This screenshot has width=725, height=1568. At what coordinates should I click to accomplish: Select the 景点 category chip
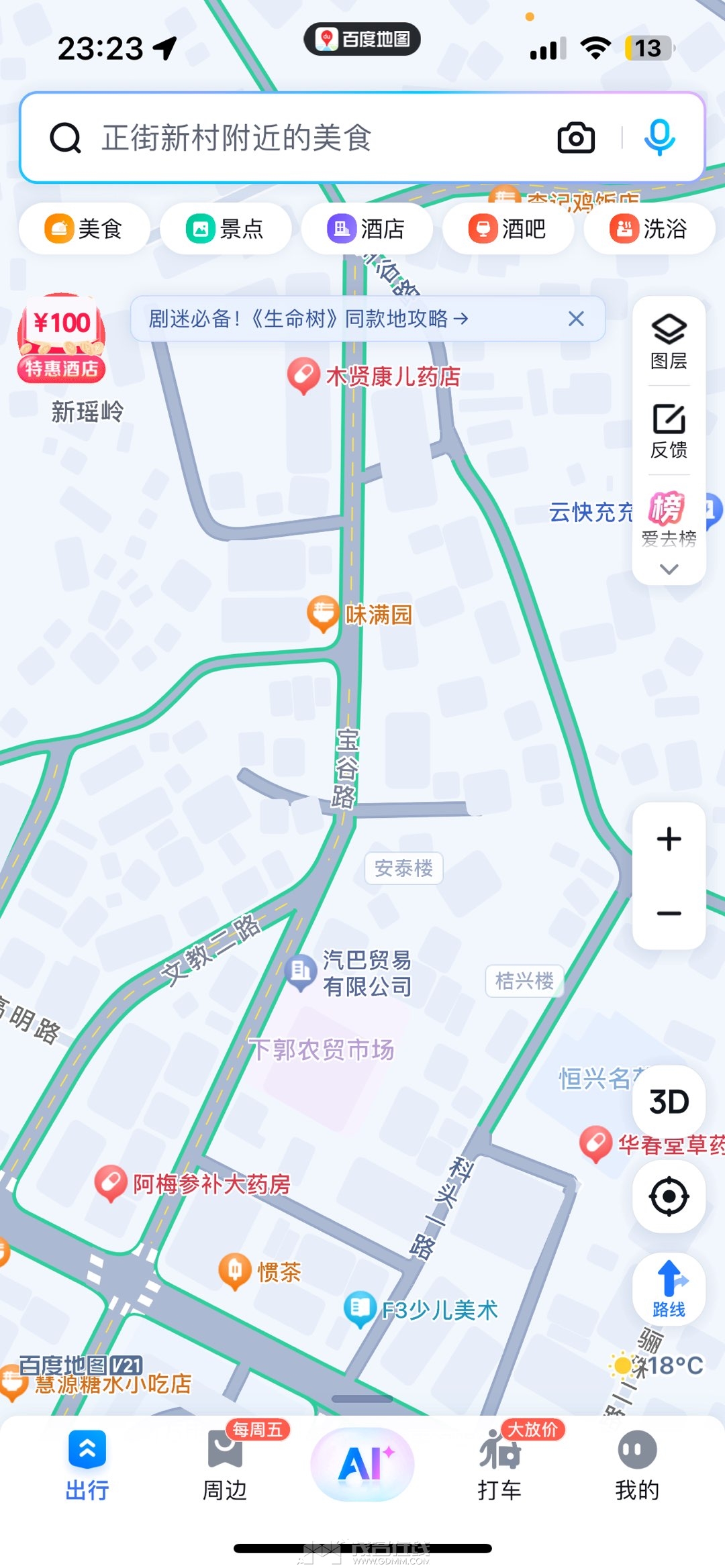[226, 229]
